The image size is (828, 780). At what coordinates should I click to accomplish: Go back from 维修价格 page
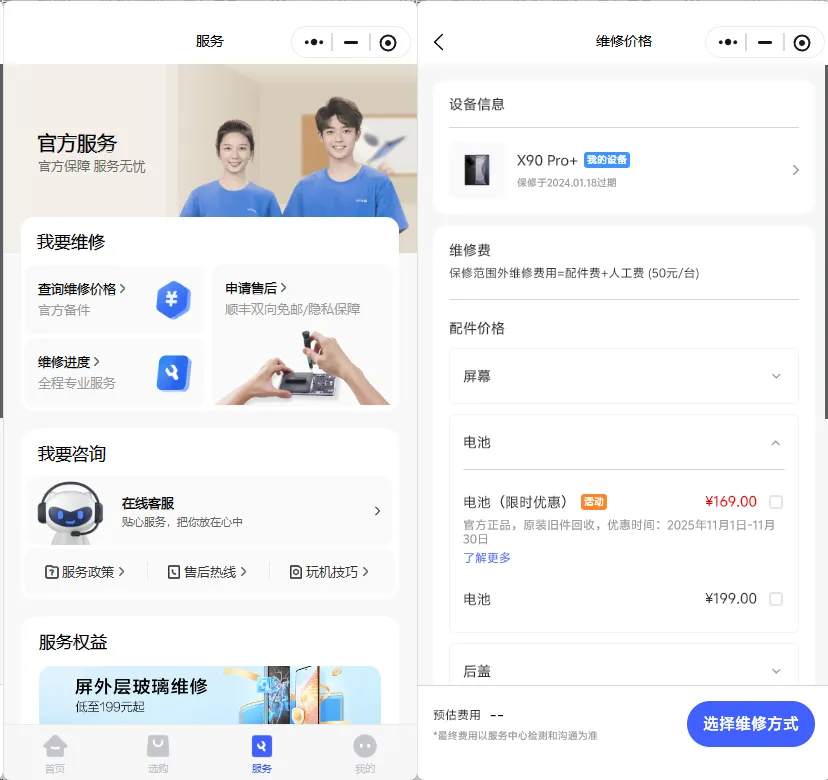click(x=439, y=42)
